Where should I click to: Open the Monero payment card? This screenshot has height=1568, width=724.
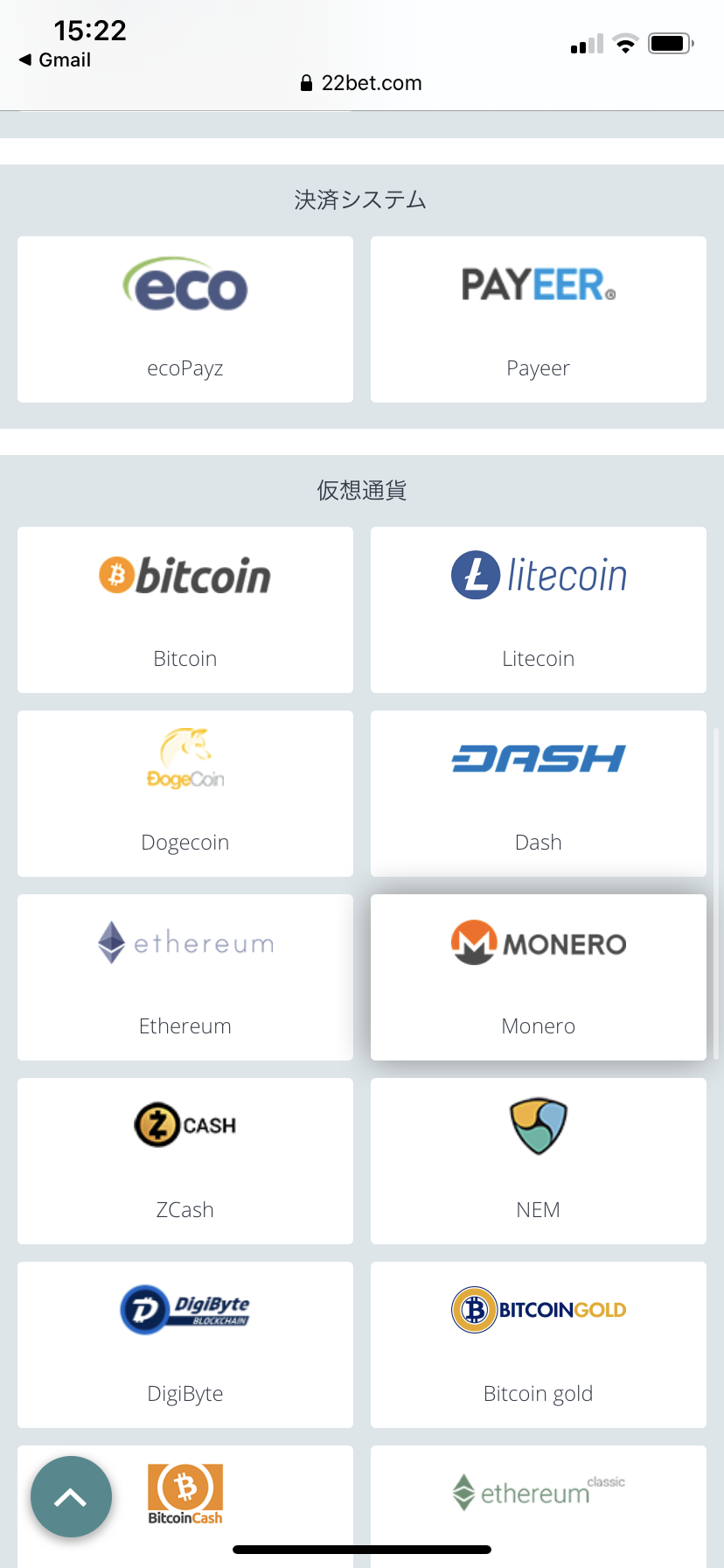tap(538, 977)
